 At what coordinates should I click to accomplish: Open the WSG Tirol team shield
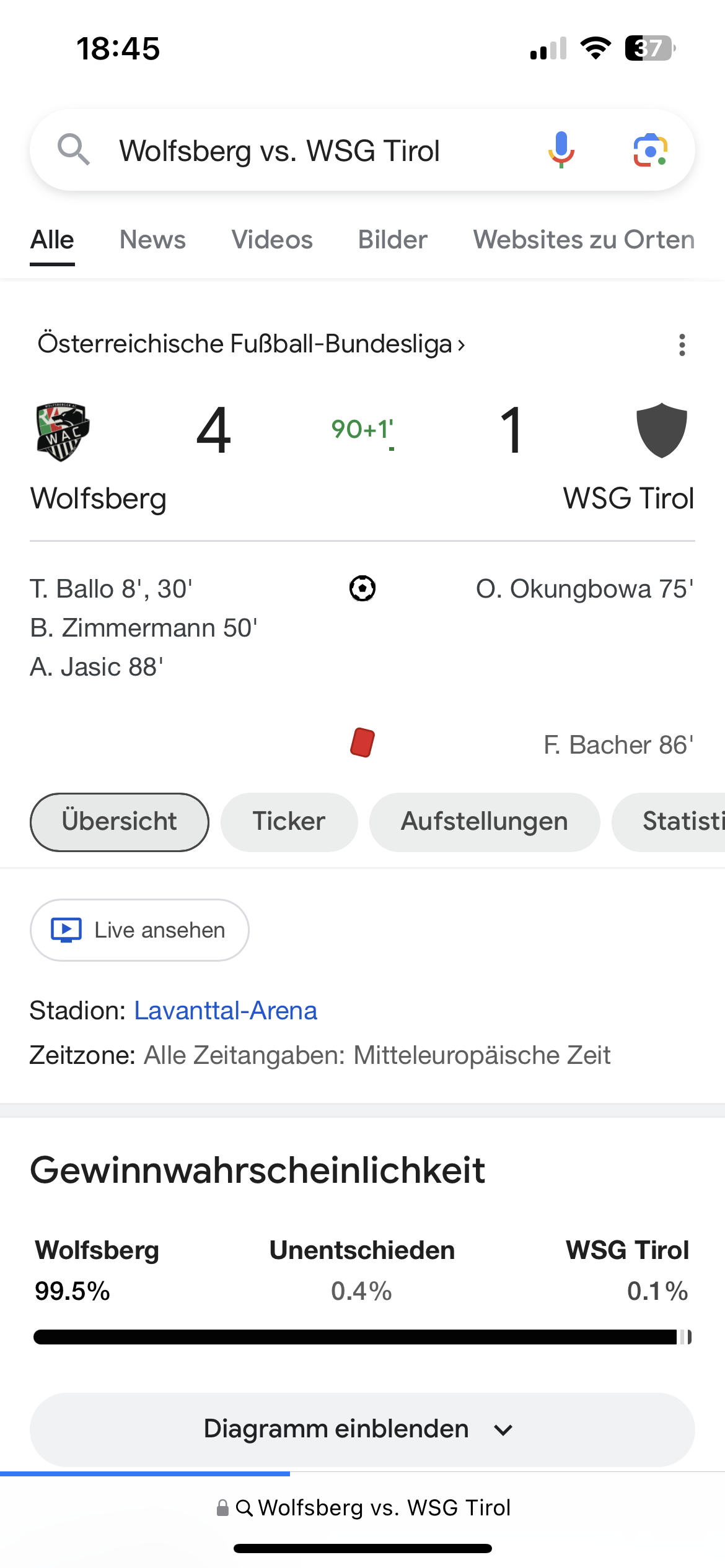pyautogui.click(x=662, y=430)
